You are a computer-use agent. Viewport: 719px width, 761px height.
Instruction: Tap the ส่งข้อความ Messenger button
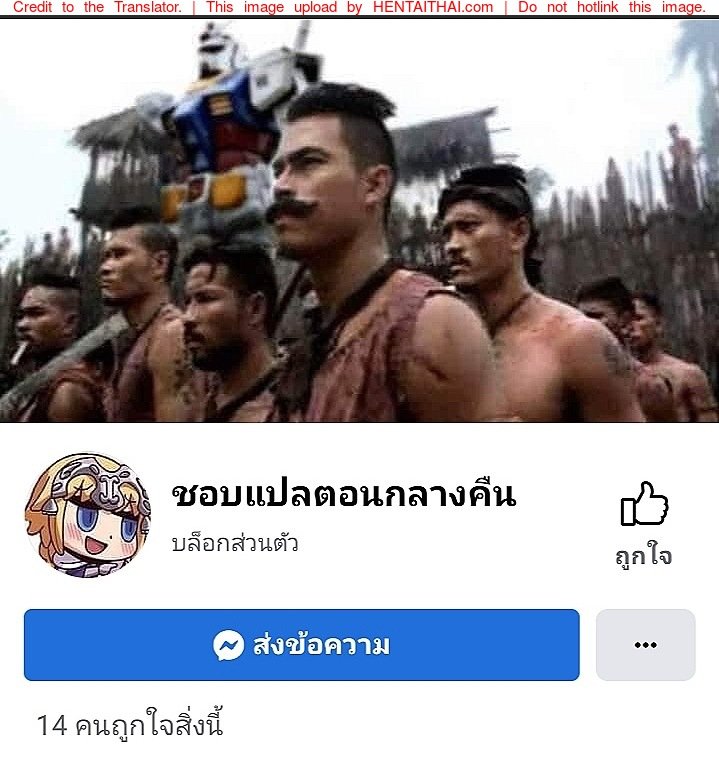pyautogui.click(x=301, y=645)
